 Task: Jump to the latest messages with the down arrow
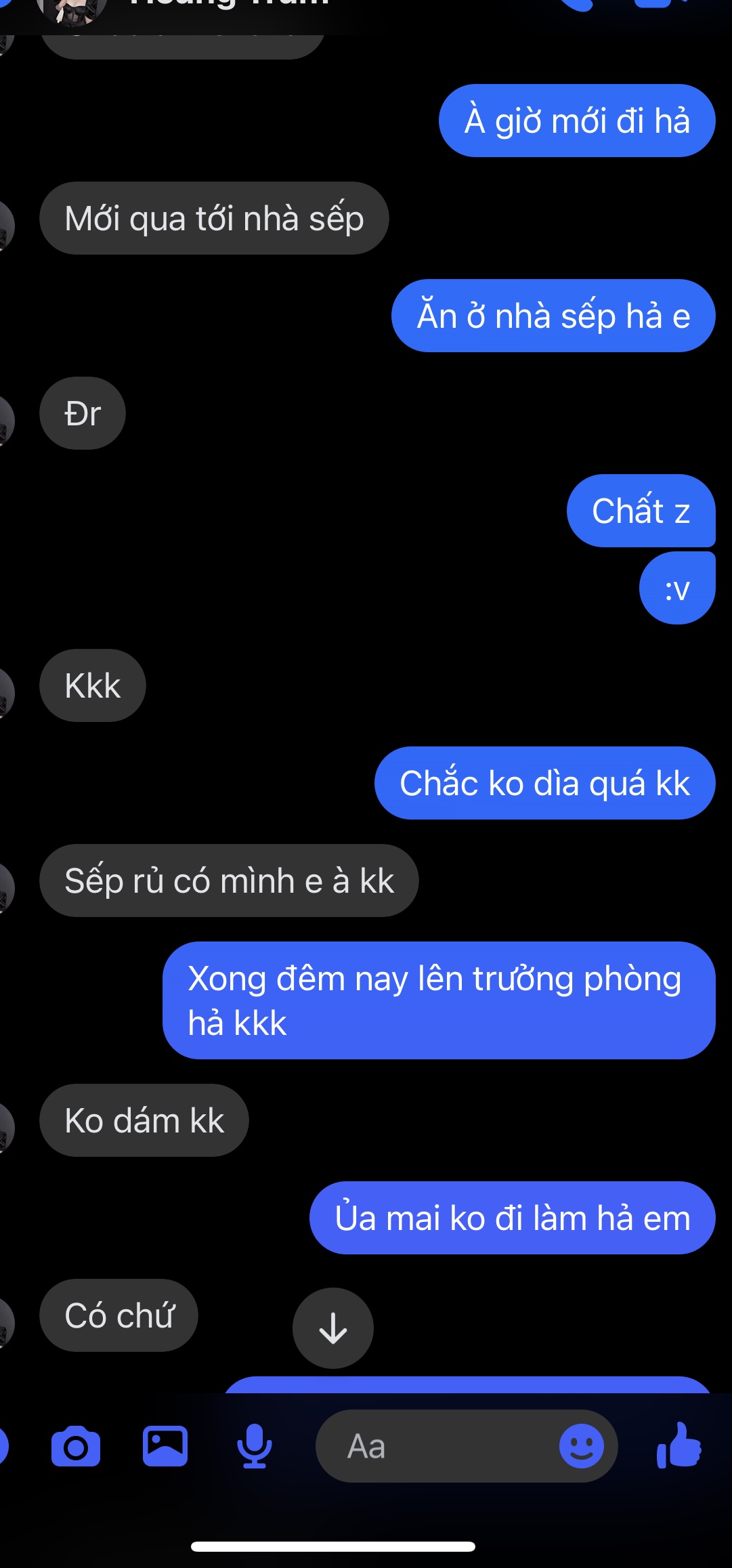(x=332, y=1328)
